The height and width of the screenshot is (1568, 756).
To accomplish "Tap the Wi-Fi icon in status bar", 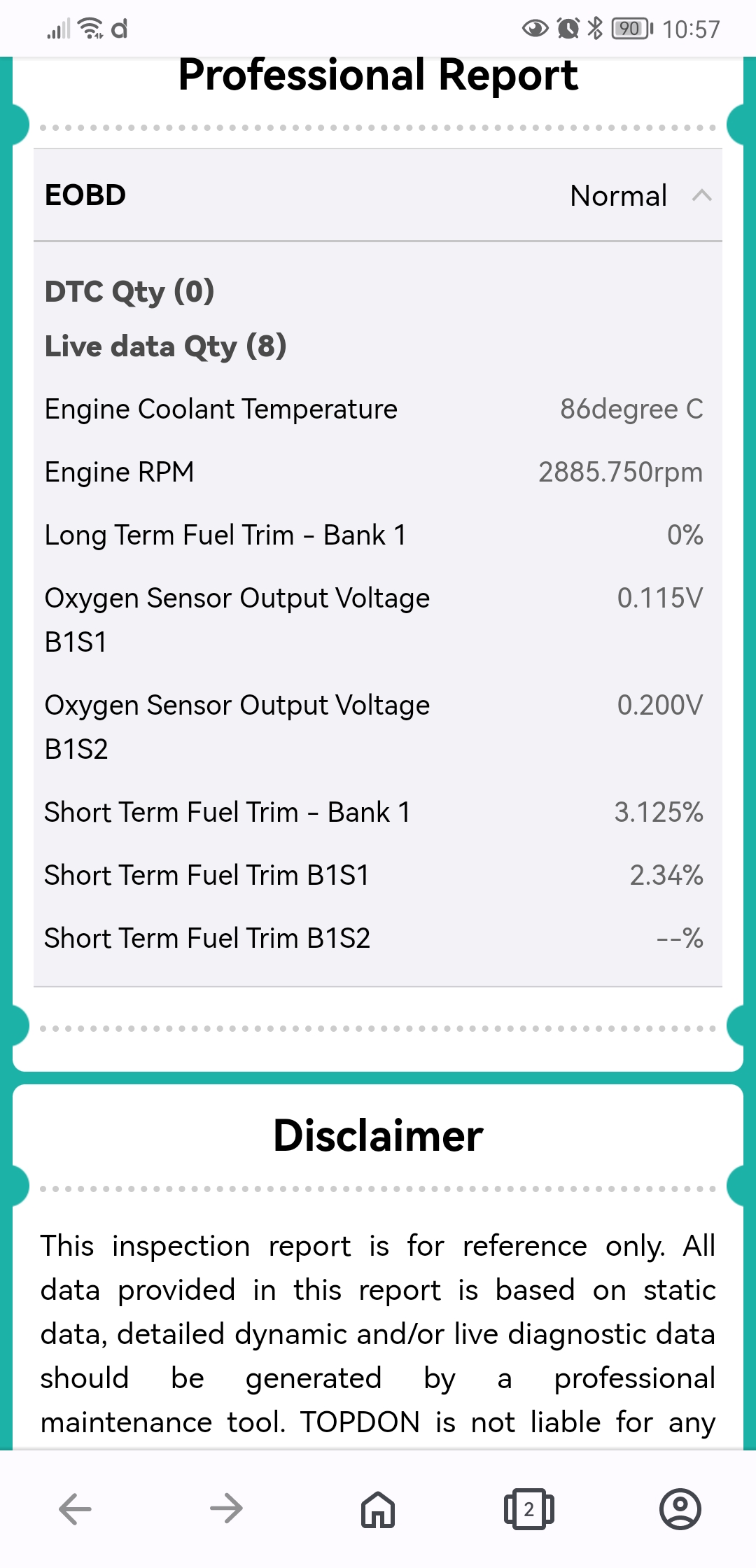I will 89,28.
